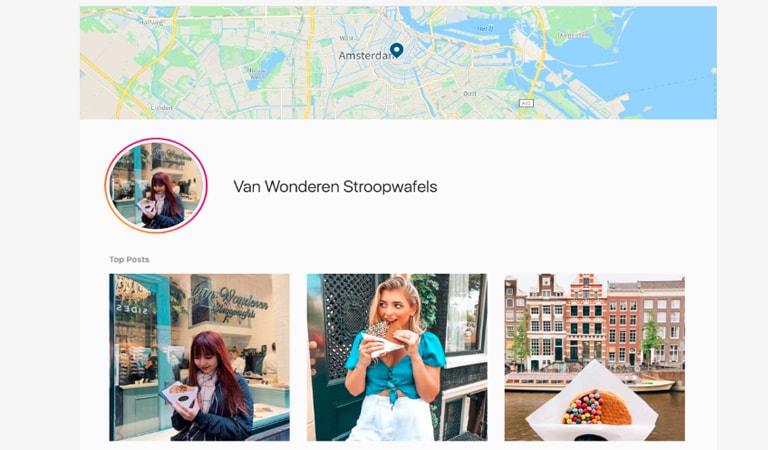The height and width of the screenshot is (450, 768).
Task: Open top post of stroopwafel by canal houses
Action: point(594,357)
